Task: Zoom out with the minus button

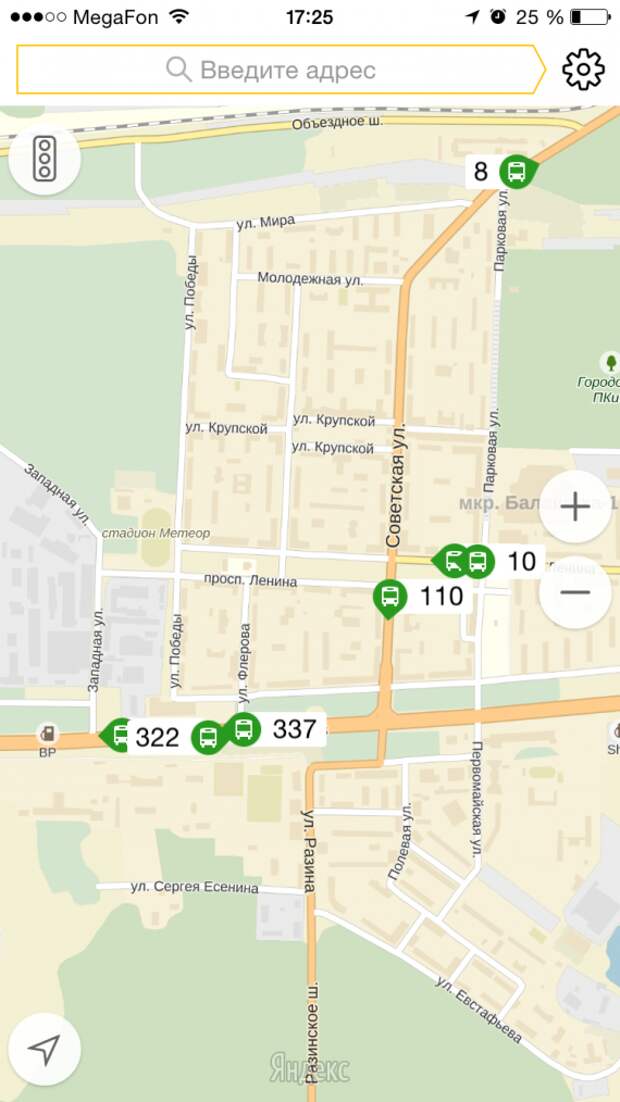Action: 575,592
